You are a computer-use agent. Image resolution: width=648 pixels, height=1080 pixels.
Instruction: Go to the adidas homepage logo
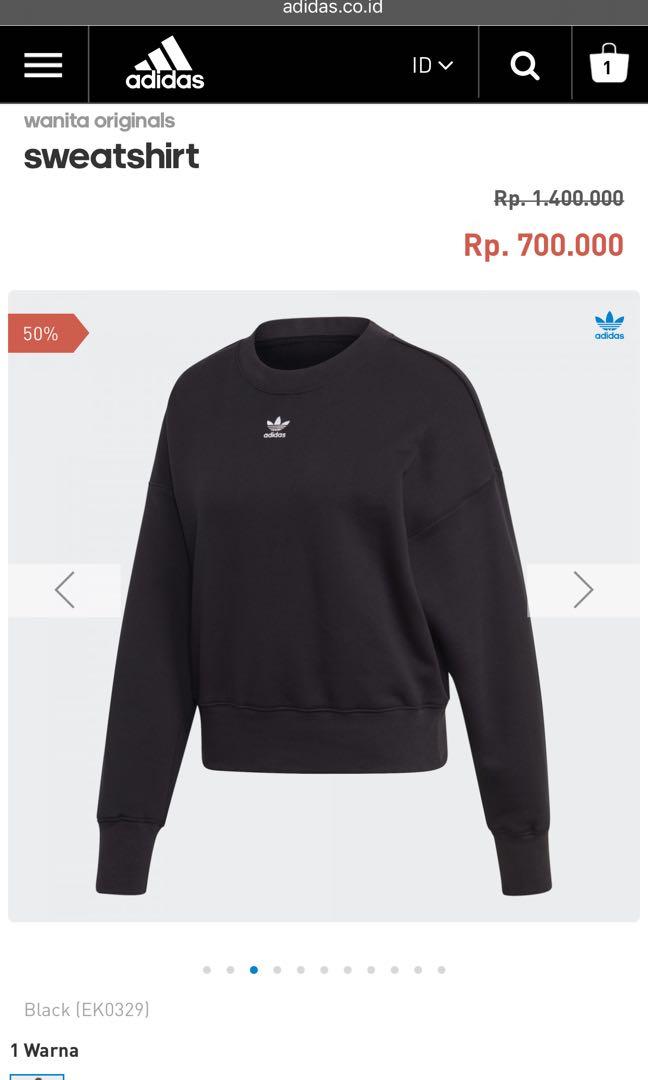pos(165,64)
